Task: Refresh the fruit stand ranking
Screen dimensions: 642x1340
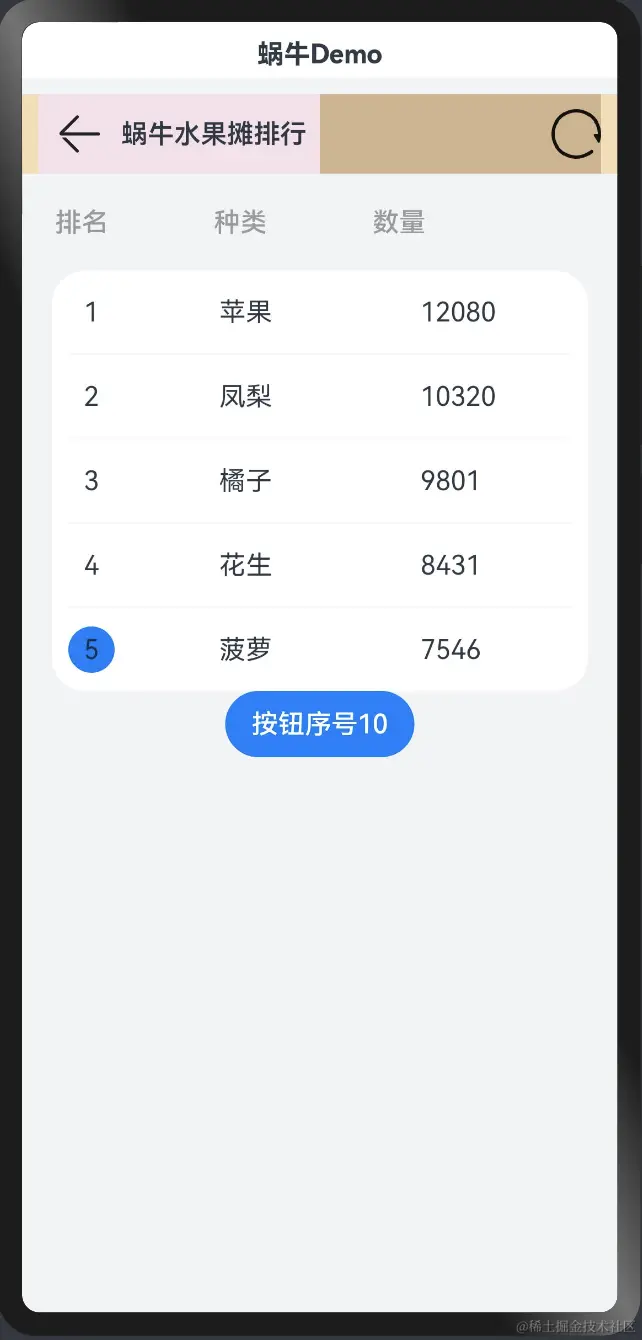Action: point(576,134)
